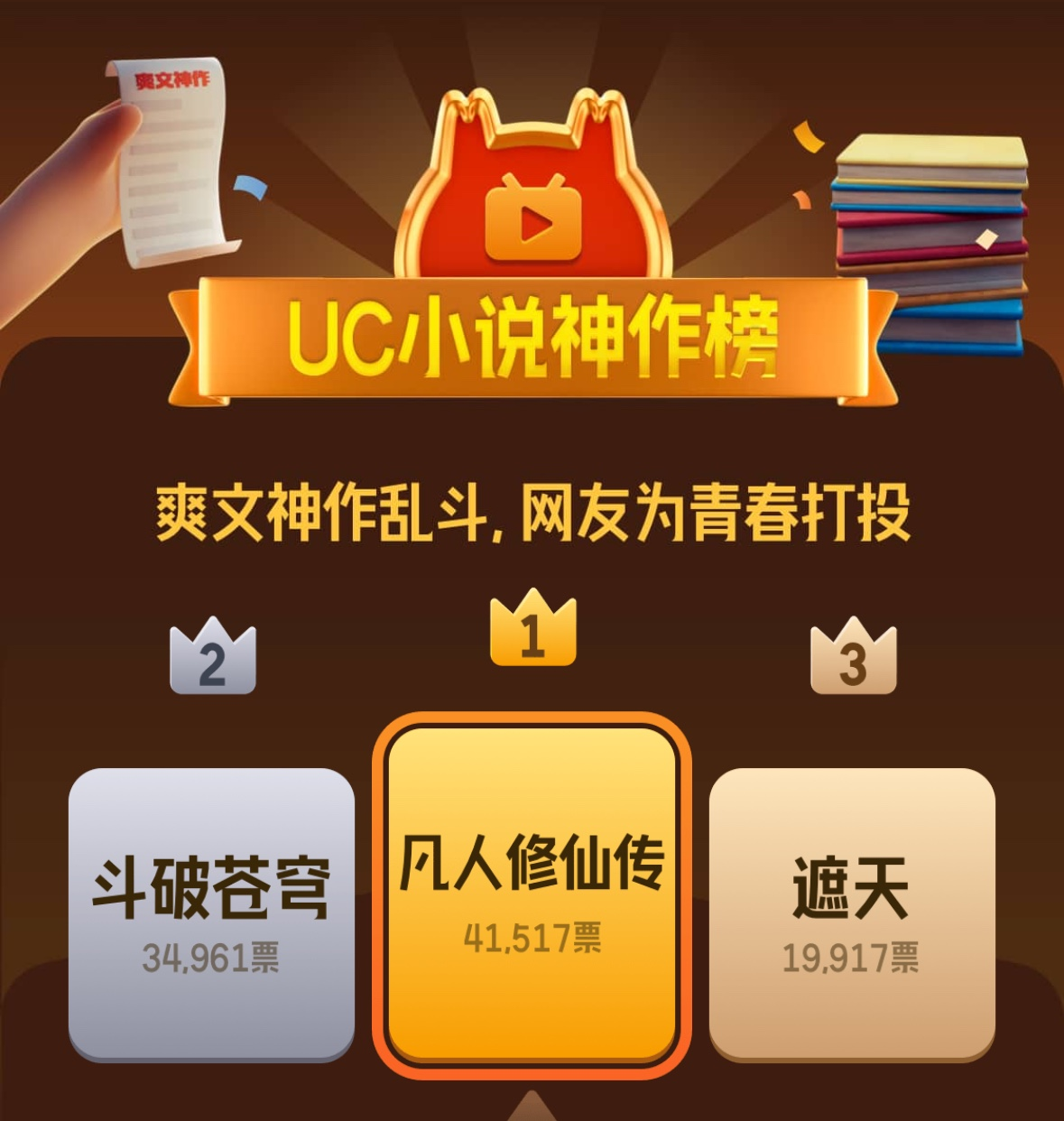1064x1121 pixels.
Task: Open the 凡人修仙传 first-place card
Action: pyautogui.click(x=532, y=894)
